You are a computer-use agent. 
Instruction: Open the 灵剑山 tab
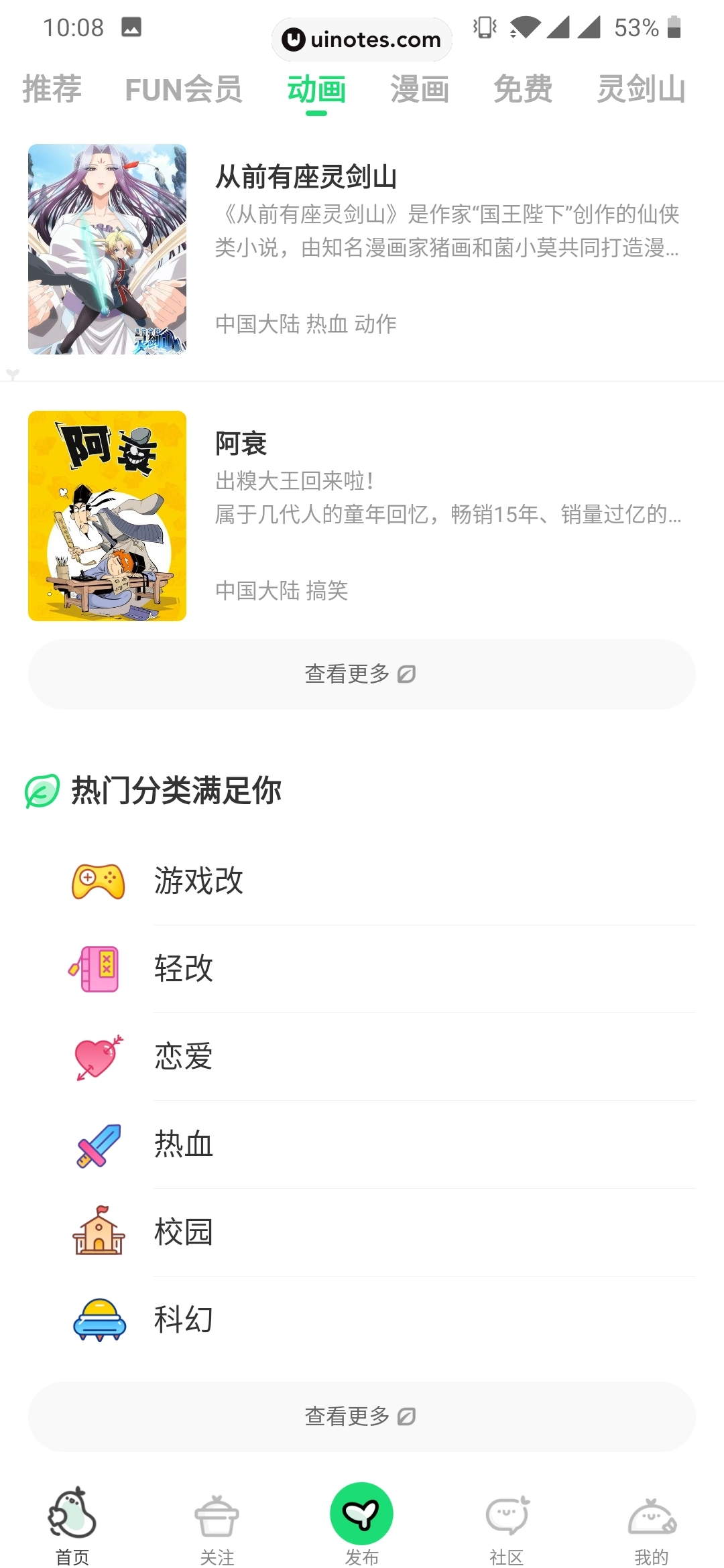pyautogui.click(x=641, y=89)
